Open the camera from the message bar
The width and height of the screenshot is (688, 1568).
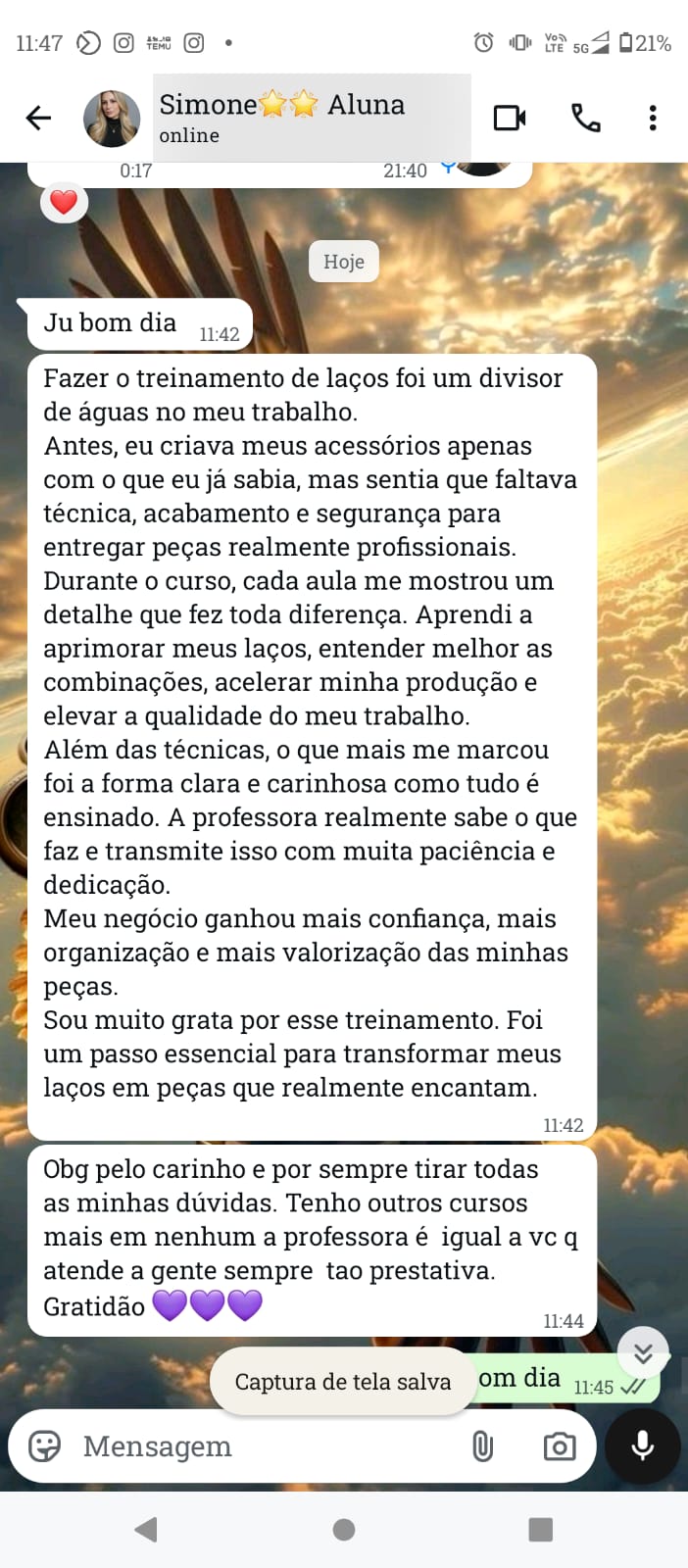(560, 1446)
